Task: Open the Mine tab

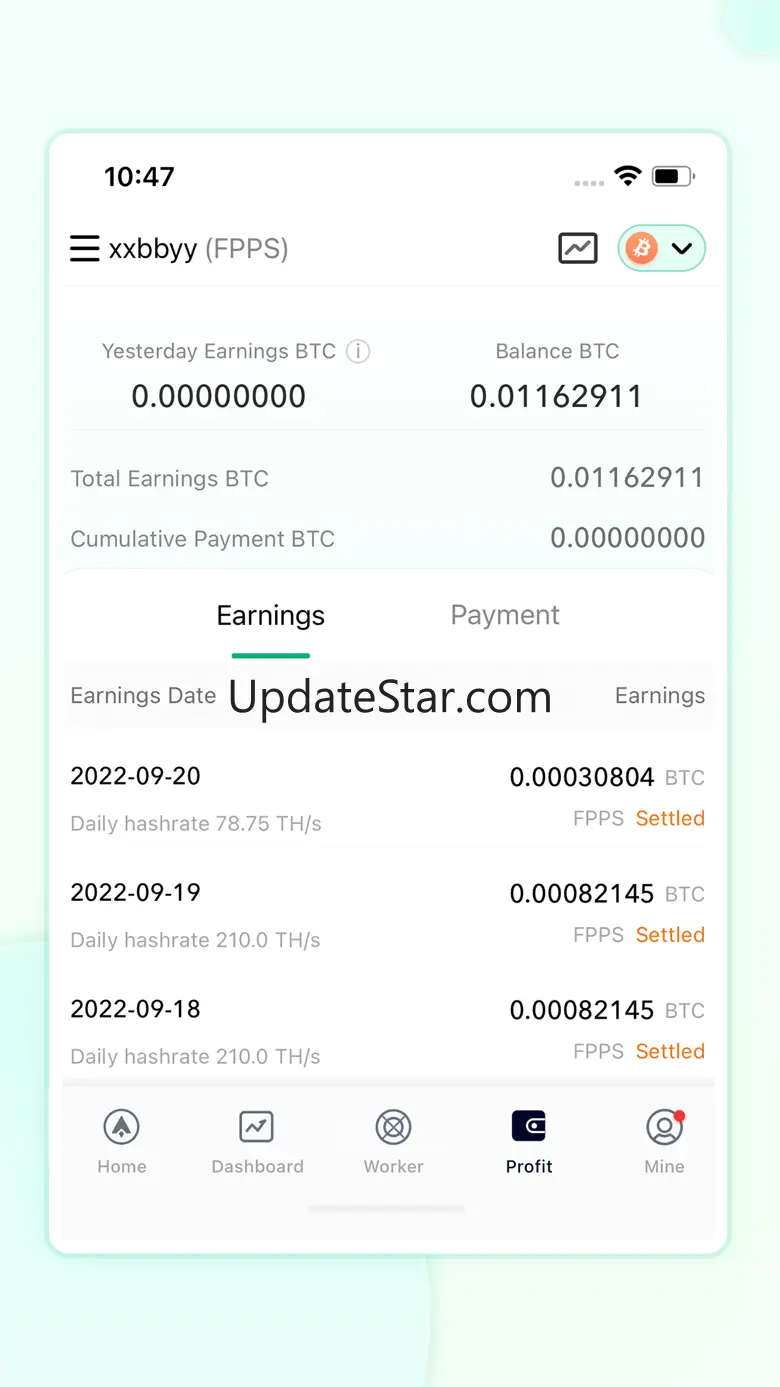Action: point(664,1140)
